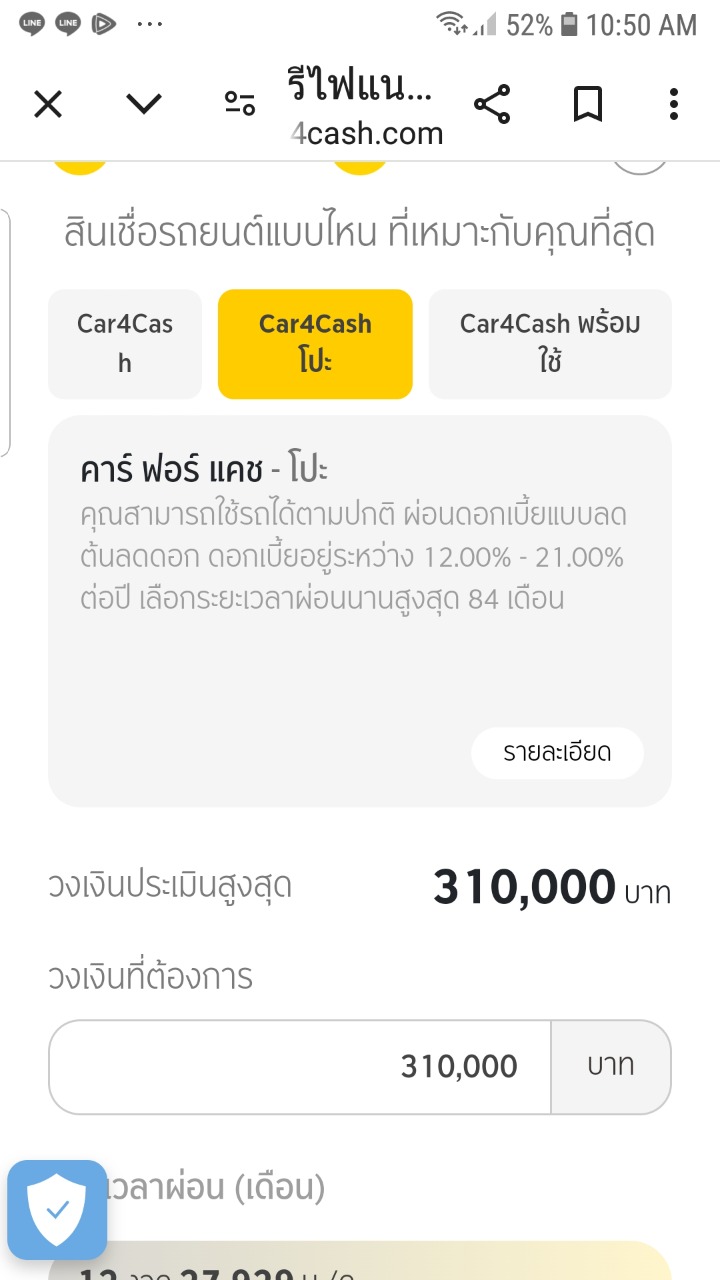720x1280 pixels.
Task: Minimize the browser with the down chevron
Action: [144, 104]
